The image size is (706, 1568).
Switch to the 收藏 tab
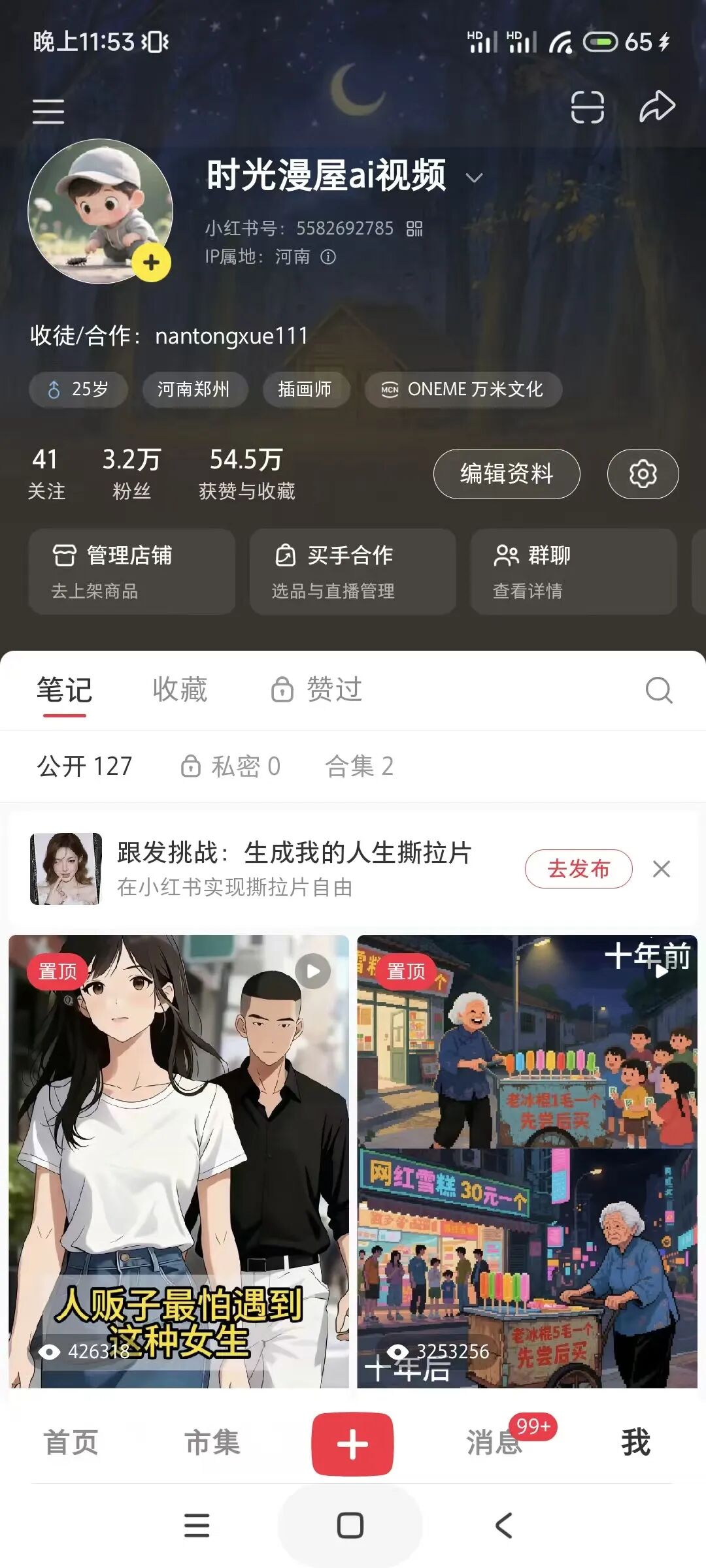180,690
